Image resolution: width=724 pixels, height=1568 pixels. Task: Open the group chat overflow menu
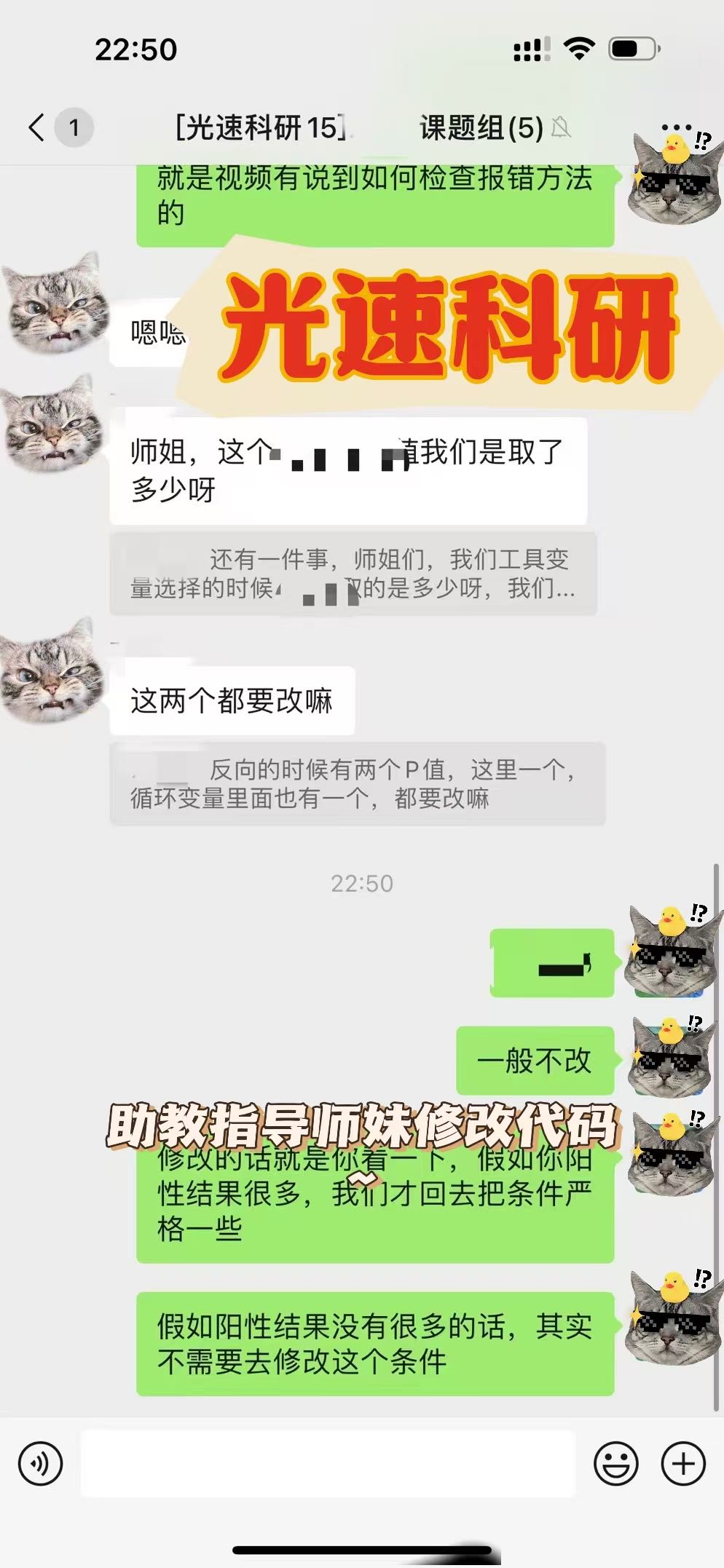coord(676,127)
